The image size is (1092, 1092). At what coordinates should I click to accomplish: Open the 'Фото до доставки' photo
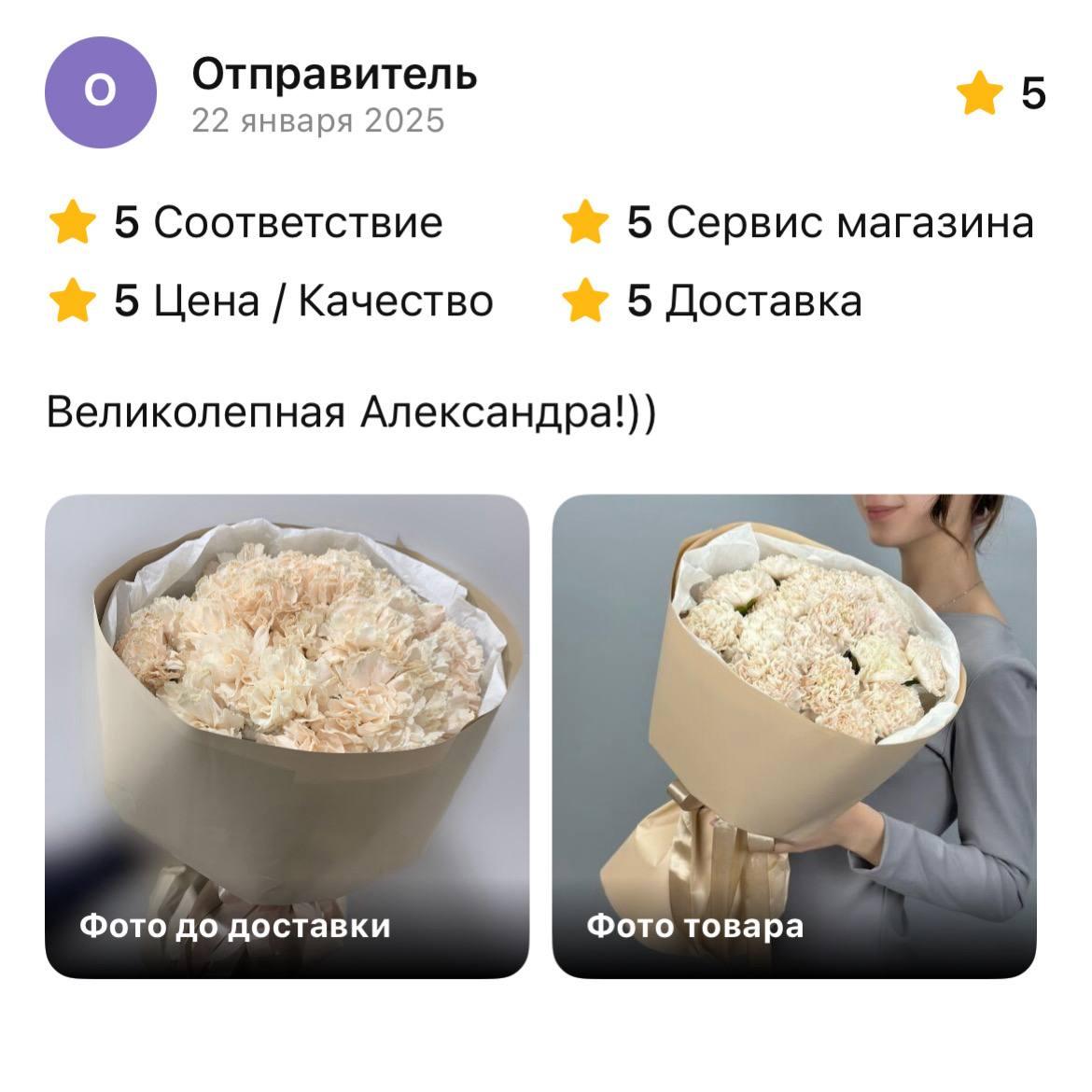pyautogui.click(x=287, y=735)
